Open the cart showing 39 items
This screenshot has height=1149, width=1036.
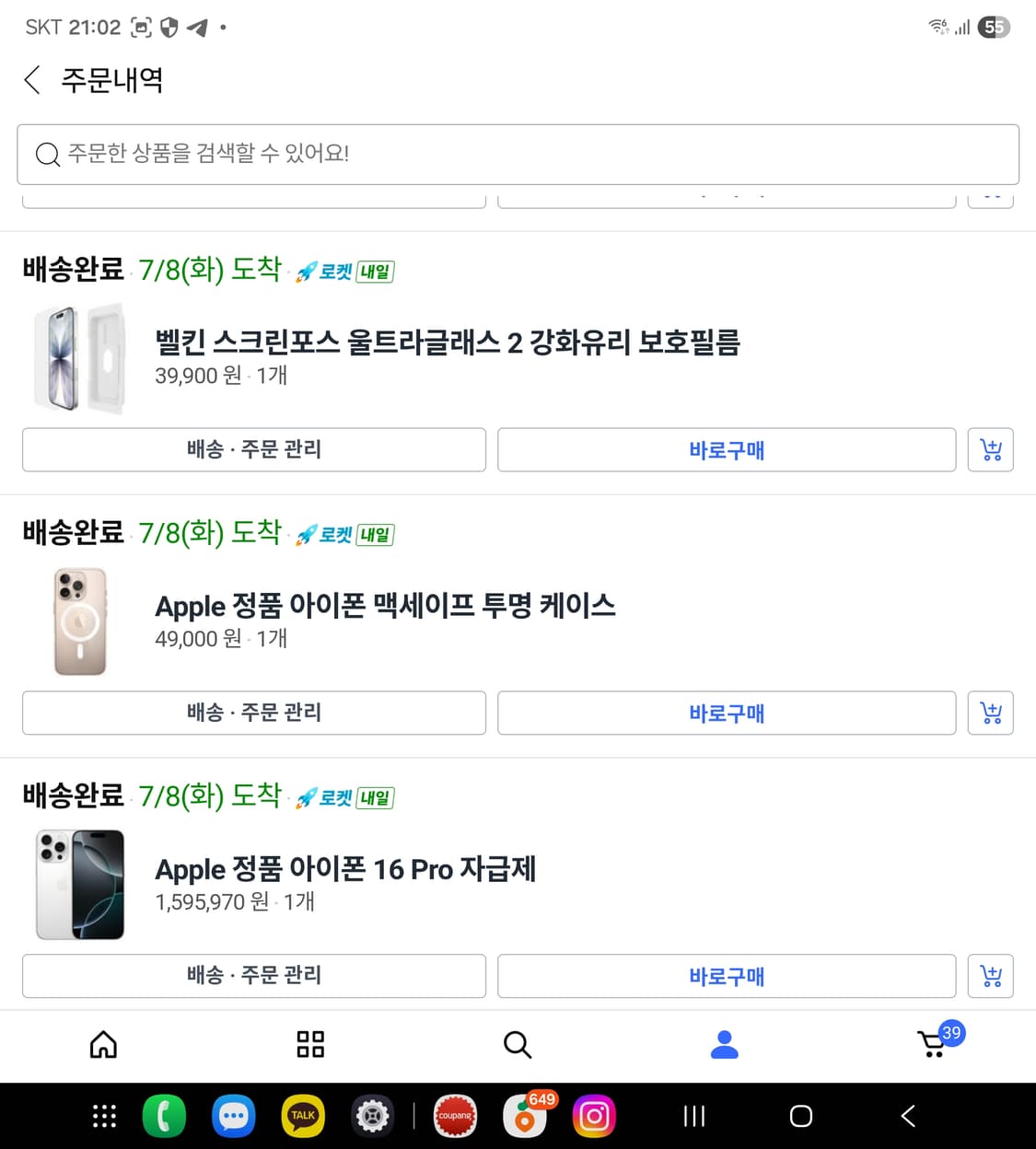(933, 1045)
